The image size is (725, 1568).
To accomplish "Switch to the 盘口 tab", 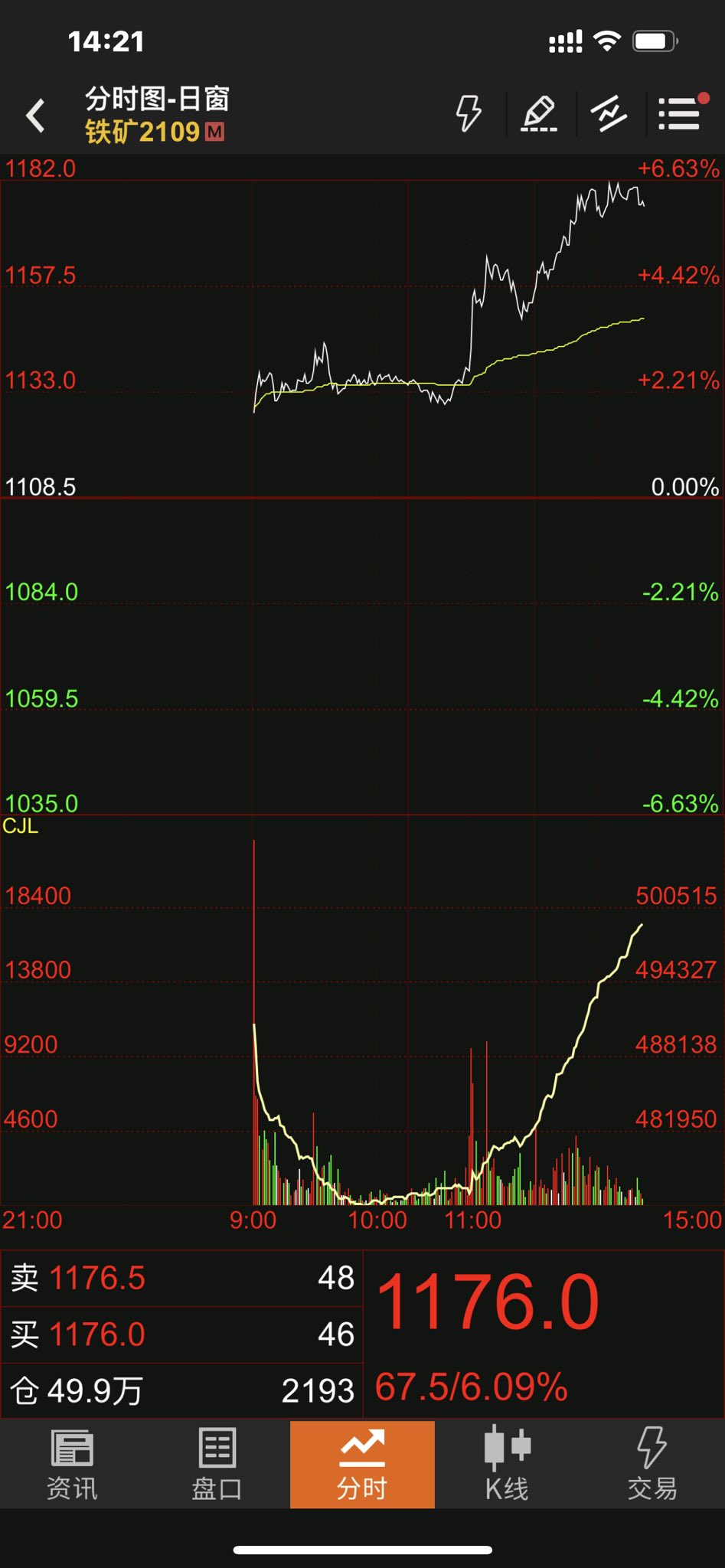I will [217, 1464].
